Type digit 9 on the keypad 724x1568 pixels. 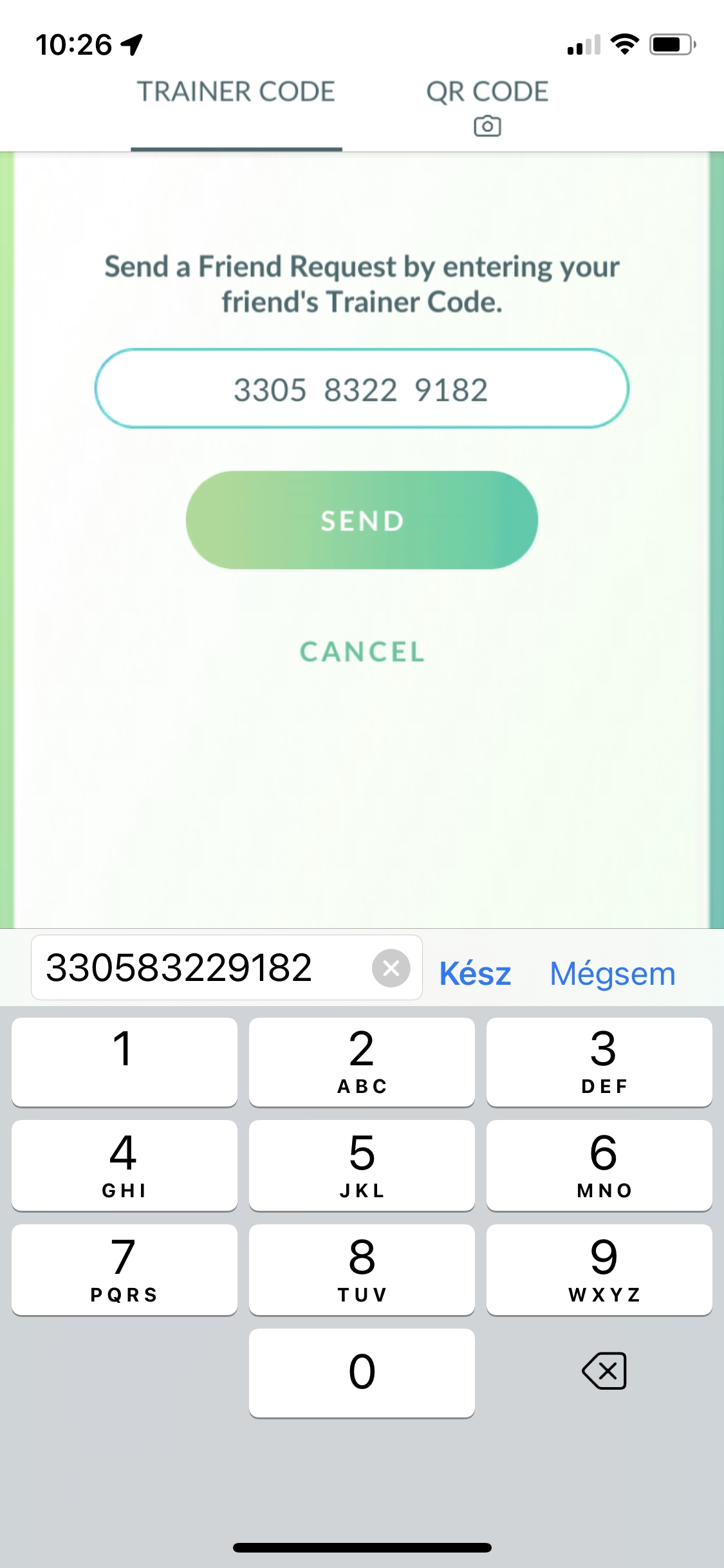pos(599,1269)
